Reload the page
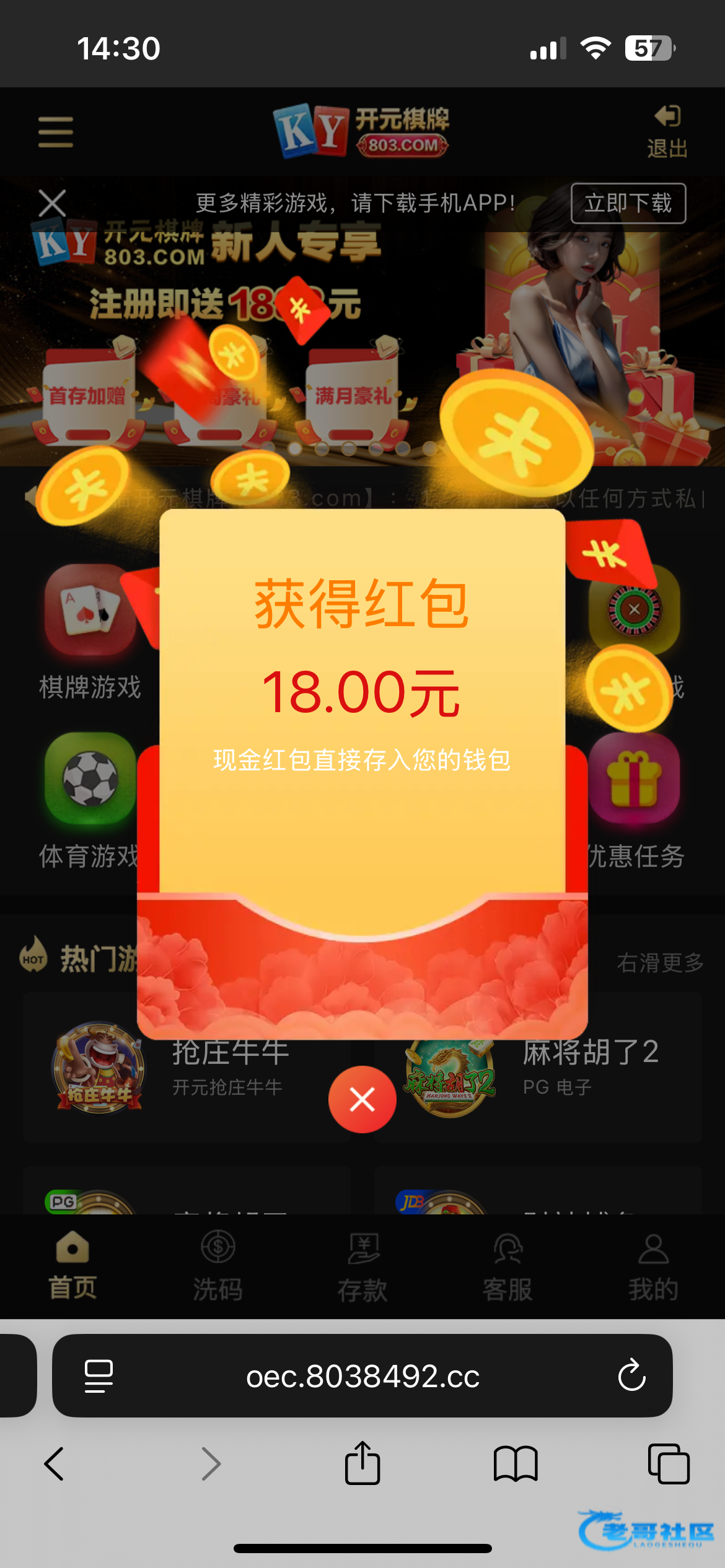This screenshot has width=725, height=1568. 631,1375
